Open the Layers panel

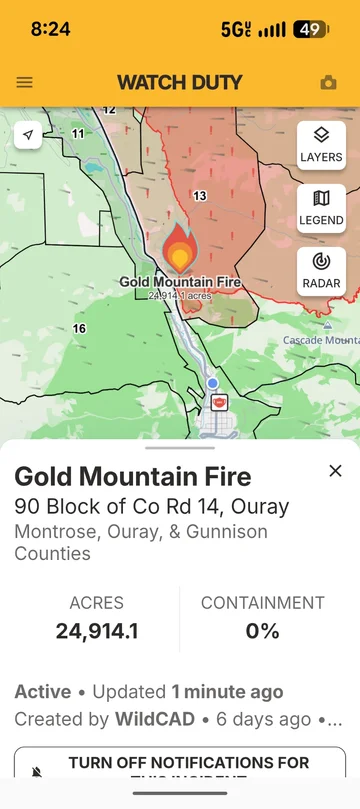click(x=321, y=145)
